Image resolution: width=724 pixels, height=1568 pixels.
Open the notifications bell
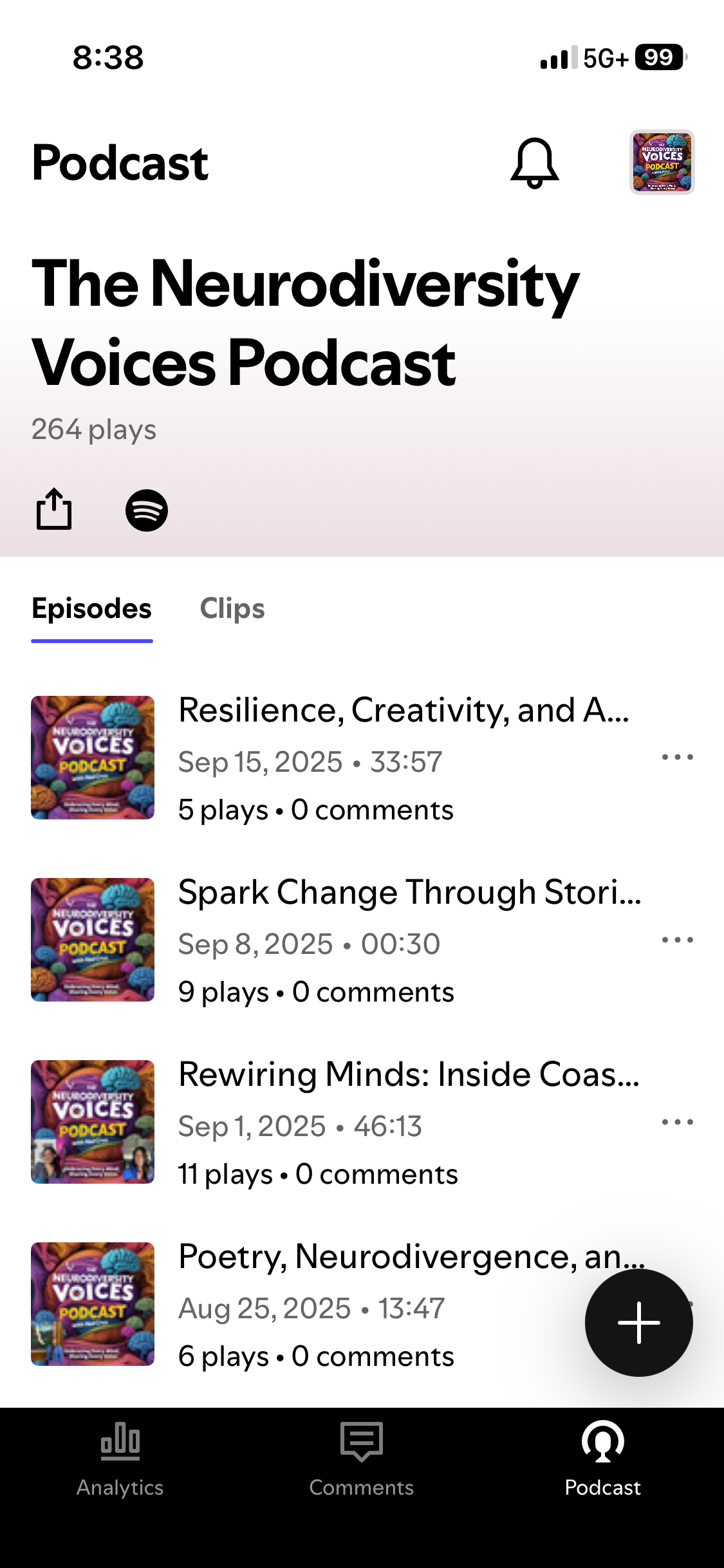534,162
